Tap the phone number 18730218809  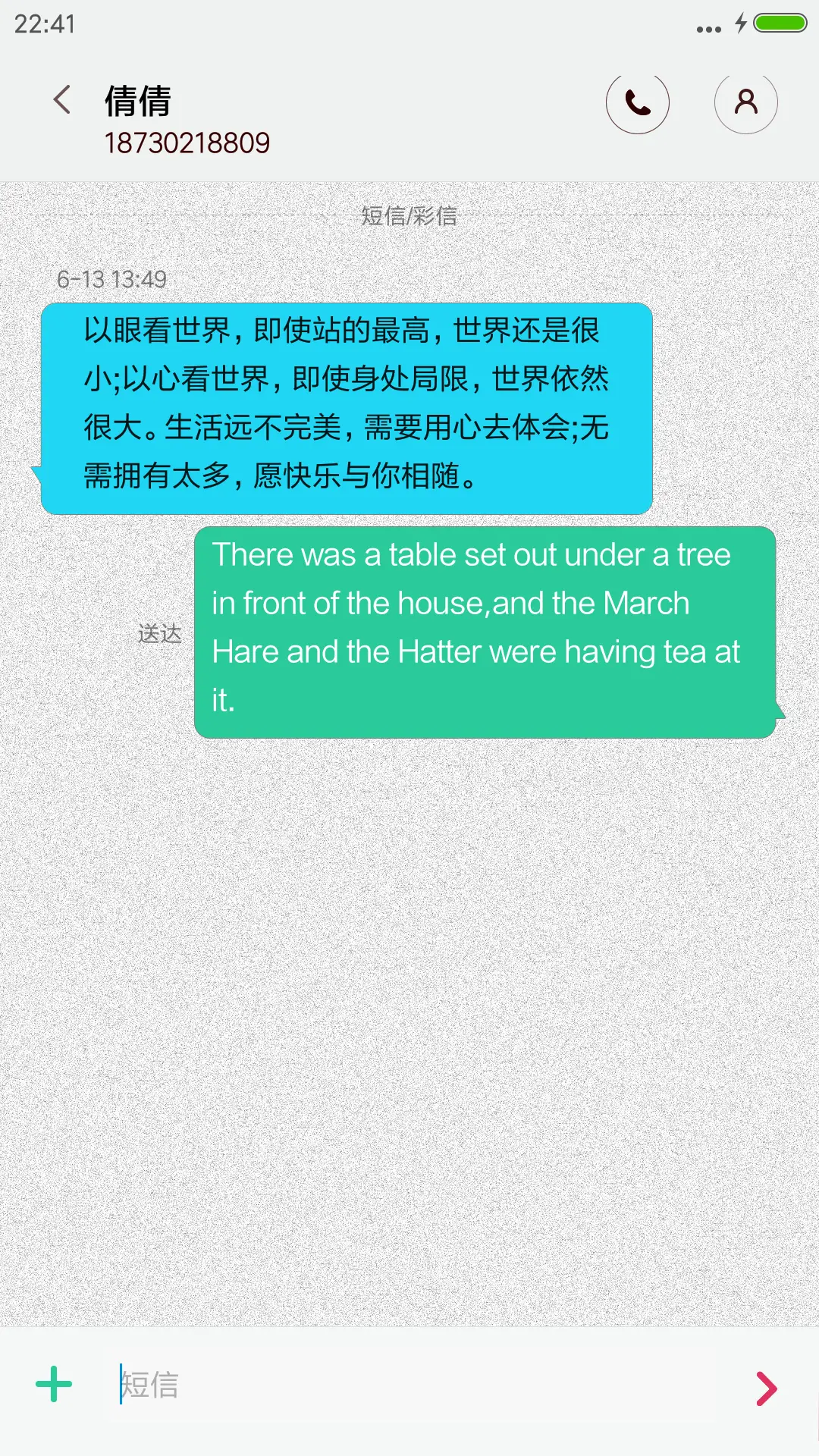[x=187, y=143]
